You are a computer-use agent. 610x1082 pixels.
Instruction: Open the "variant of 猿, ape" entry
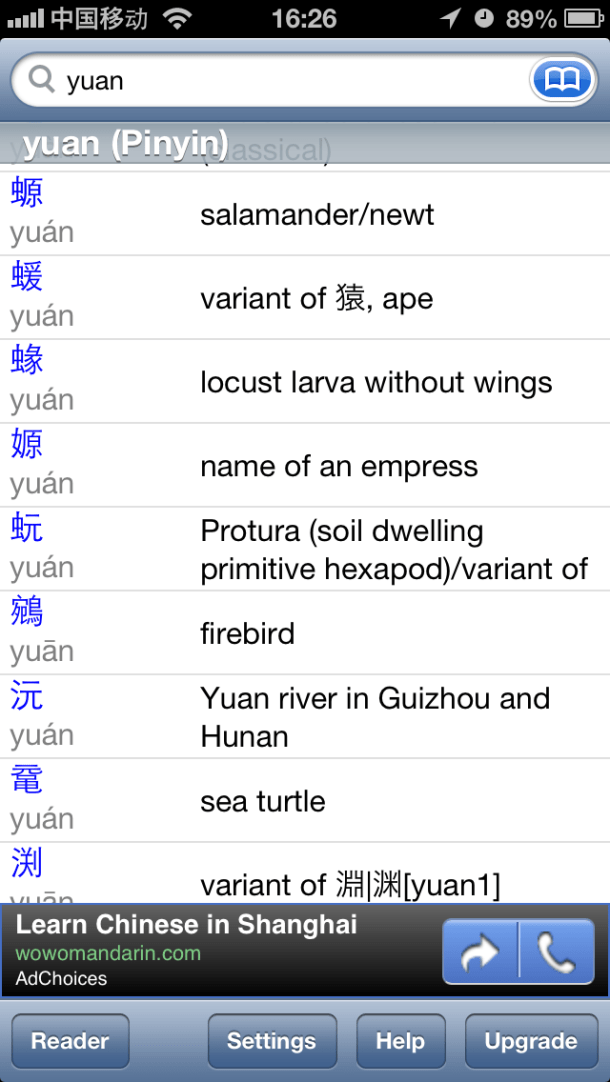(x=305, y=298)
